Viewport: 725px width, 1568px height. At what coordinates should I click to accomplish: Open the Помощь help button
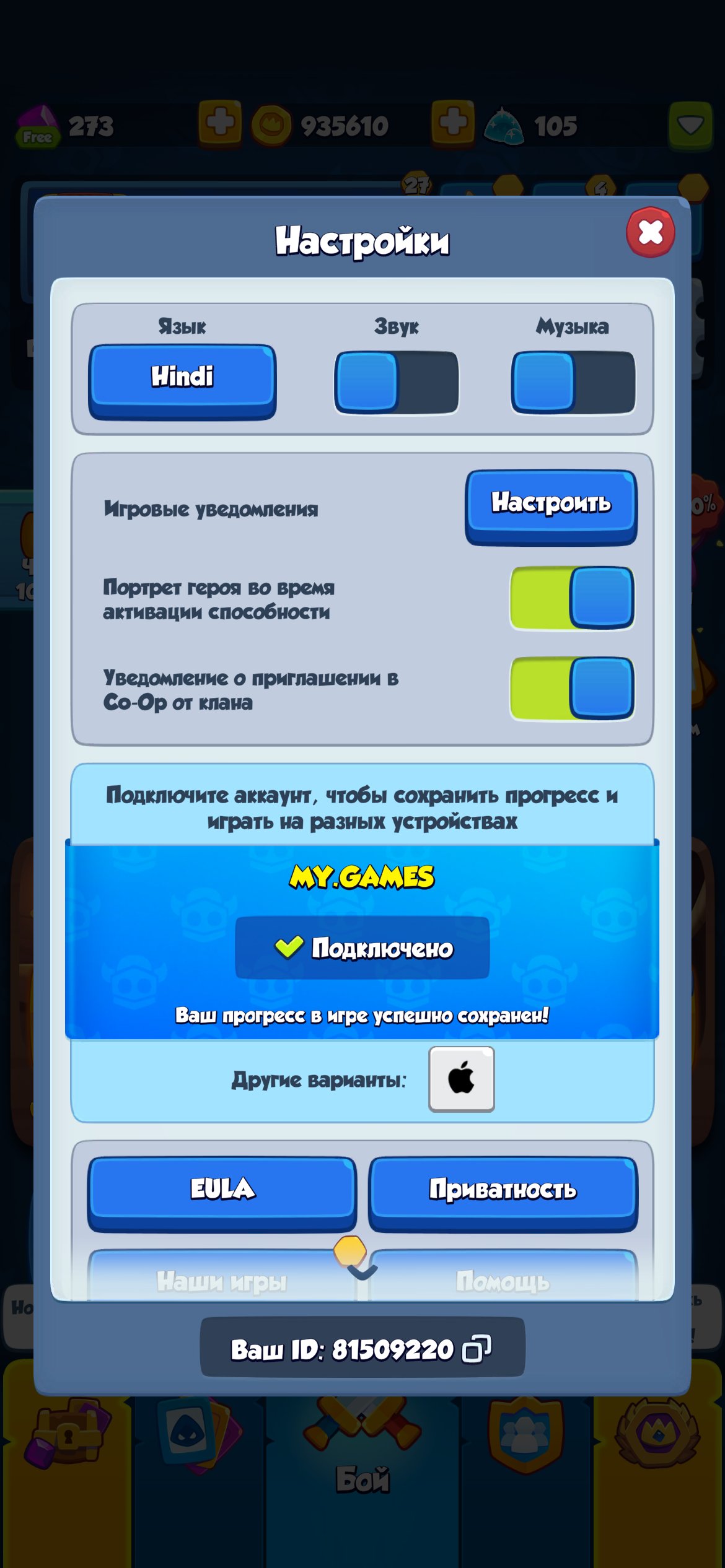click(503, 1279)
